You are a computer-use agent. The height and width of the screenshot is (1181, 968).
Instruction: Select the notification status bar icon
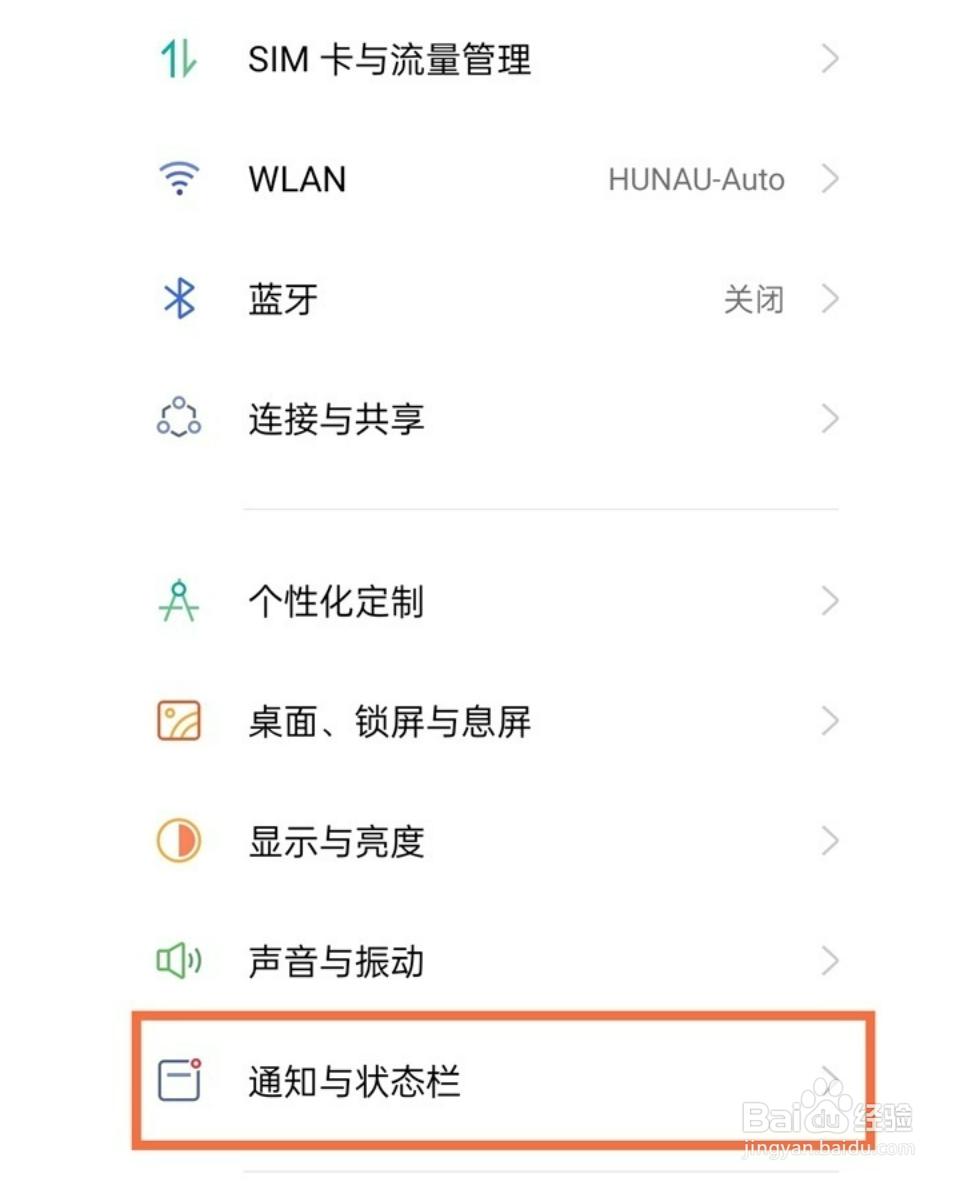coord(177,1081)
